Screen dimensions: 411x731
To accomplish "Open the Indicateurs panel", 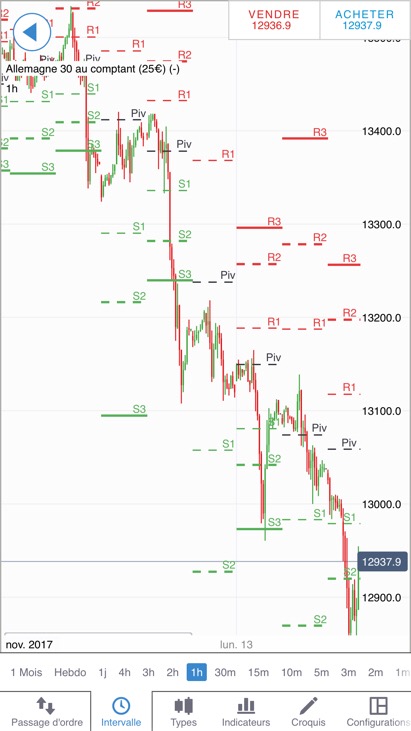I will (x=246, y=711).
